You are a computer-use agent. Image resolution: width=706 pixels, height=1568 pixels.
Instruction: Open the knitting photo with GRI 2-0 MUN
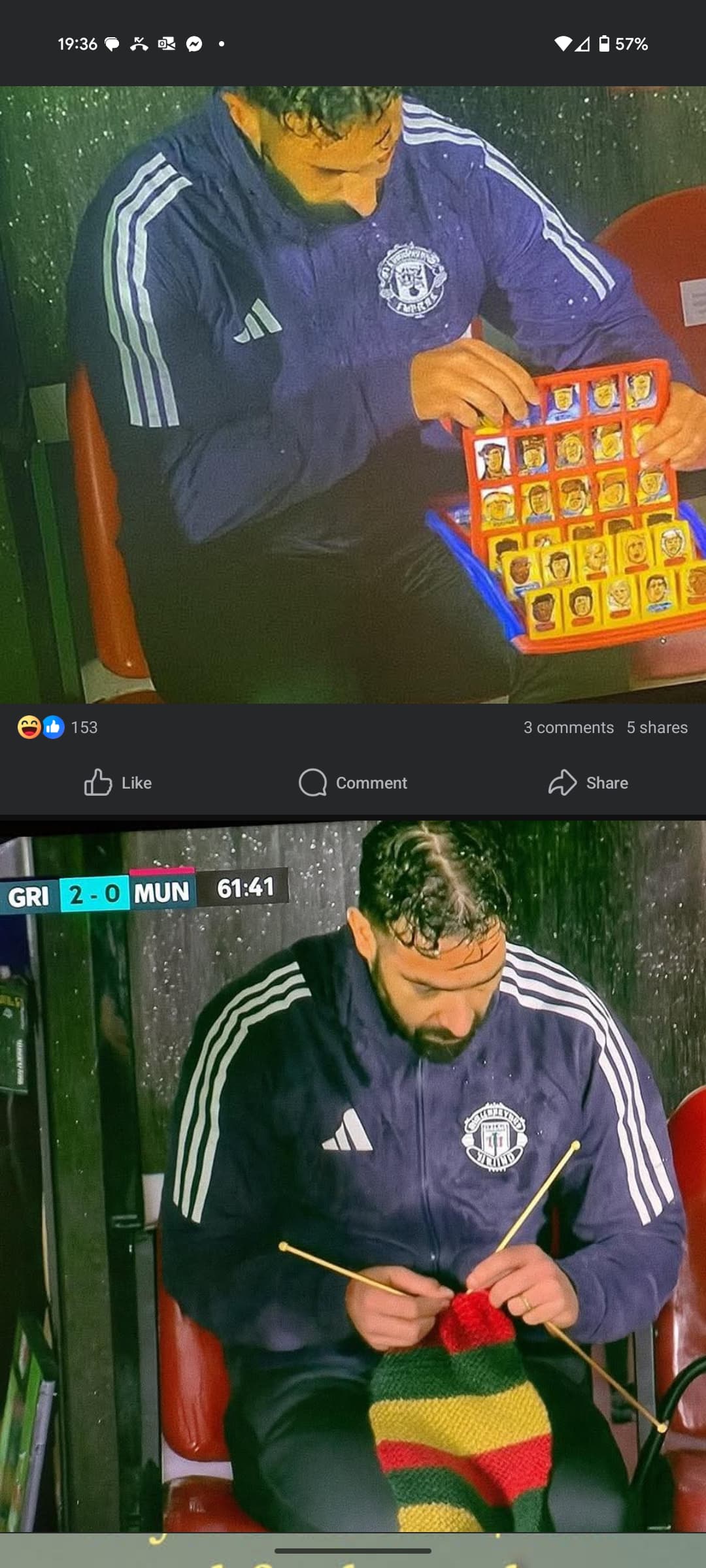tap(353, 1176)
